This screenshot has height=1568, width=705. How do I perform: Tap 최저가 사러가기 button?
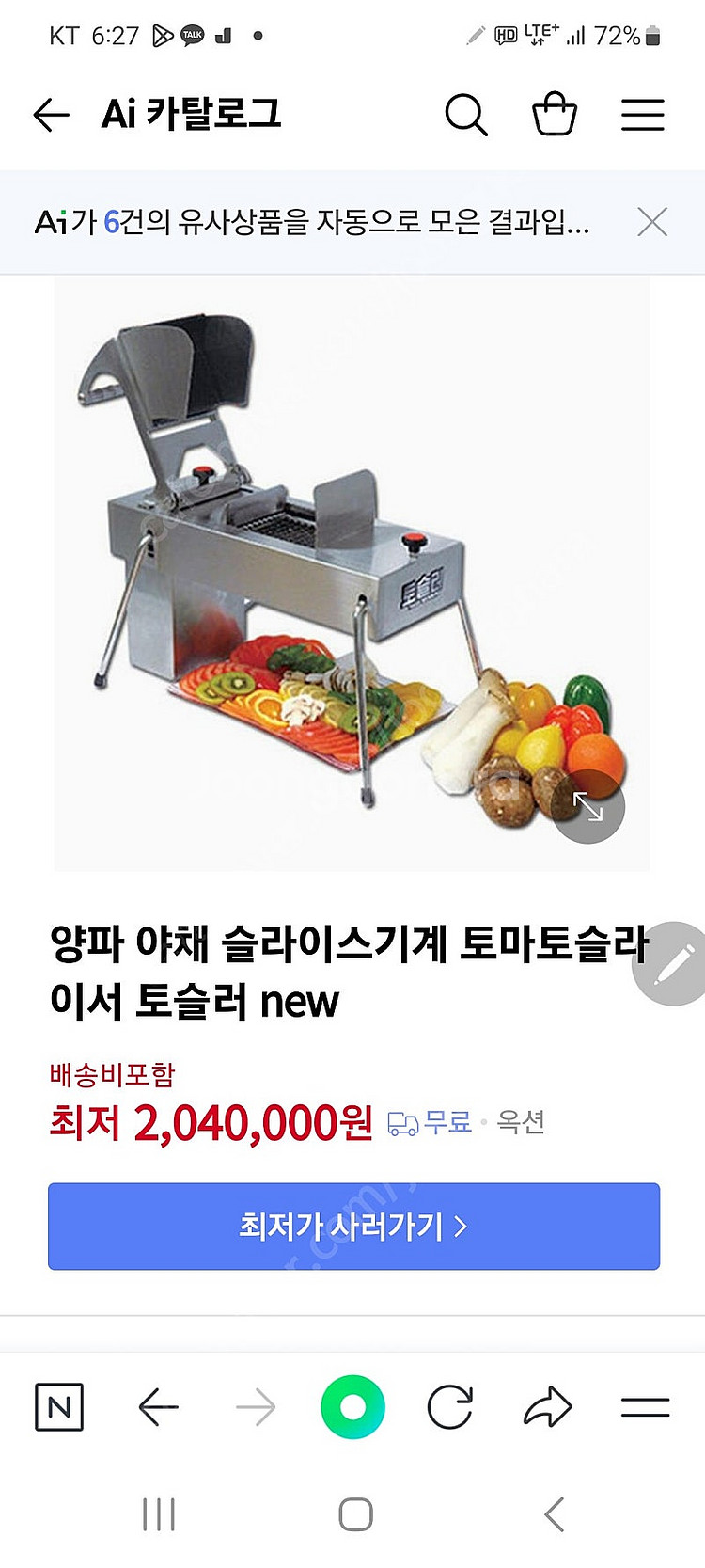click(x=353, y=1227)
